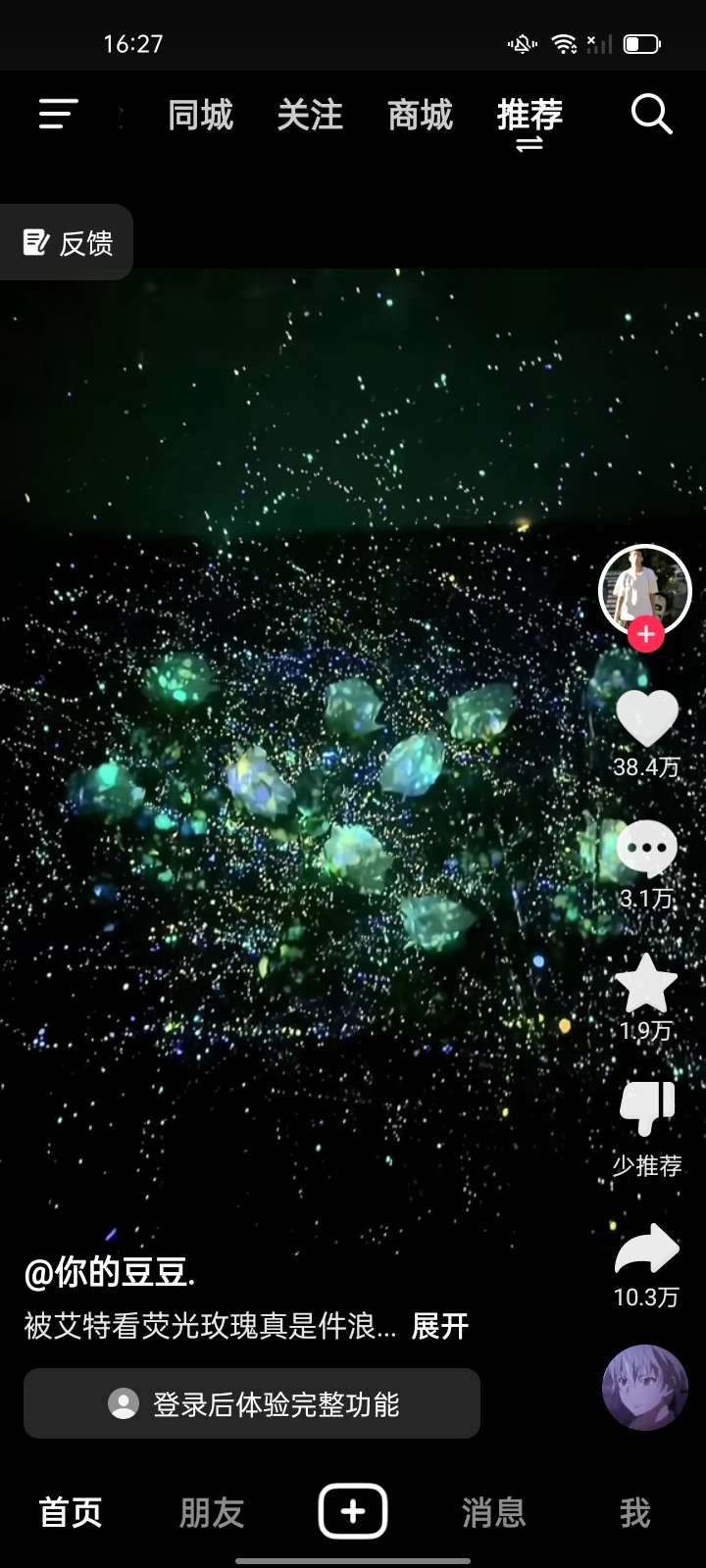This screenshot has height=1568, width=706.
Task: Tap the 反馈 feedback button
Action: pyautogui.click(x=67, y=242)
